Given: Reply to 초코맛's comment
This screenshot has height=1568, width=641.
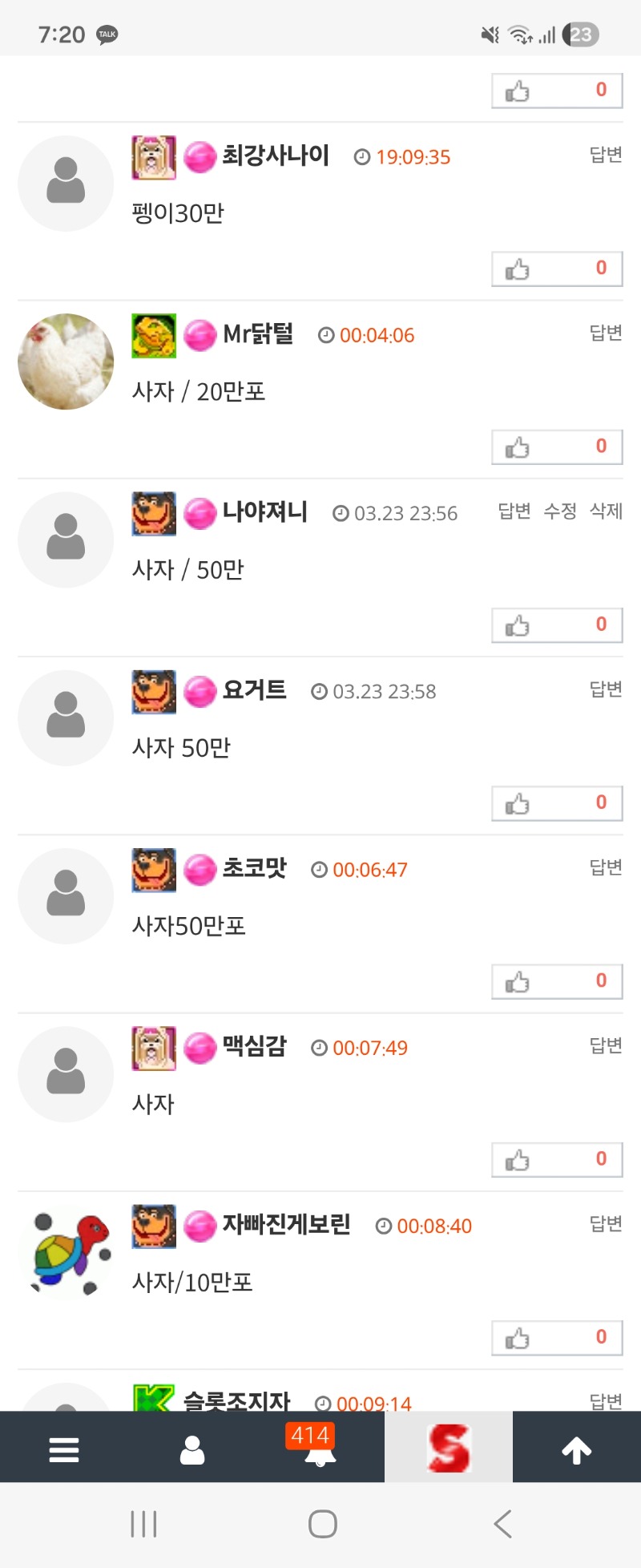Looking at the screenshot, I should click(605, 867).
